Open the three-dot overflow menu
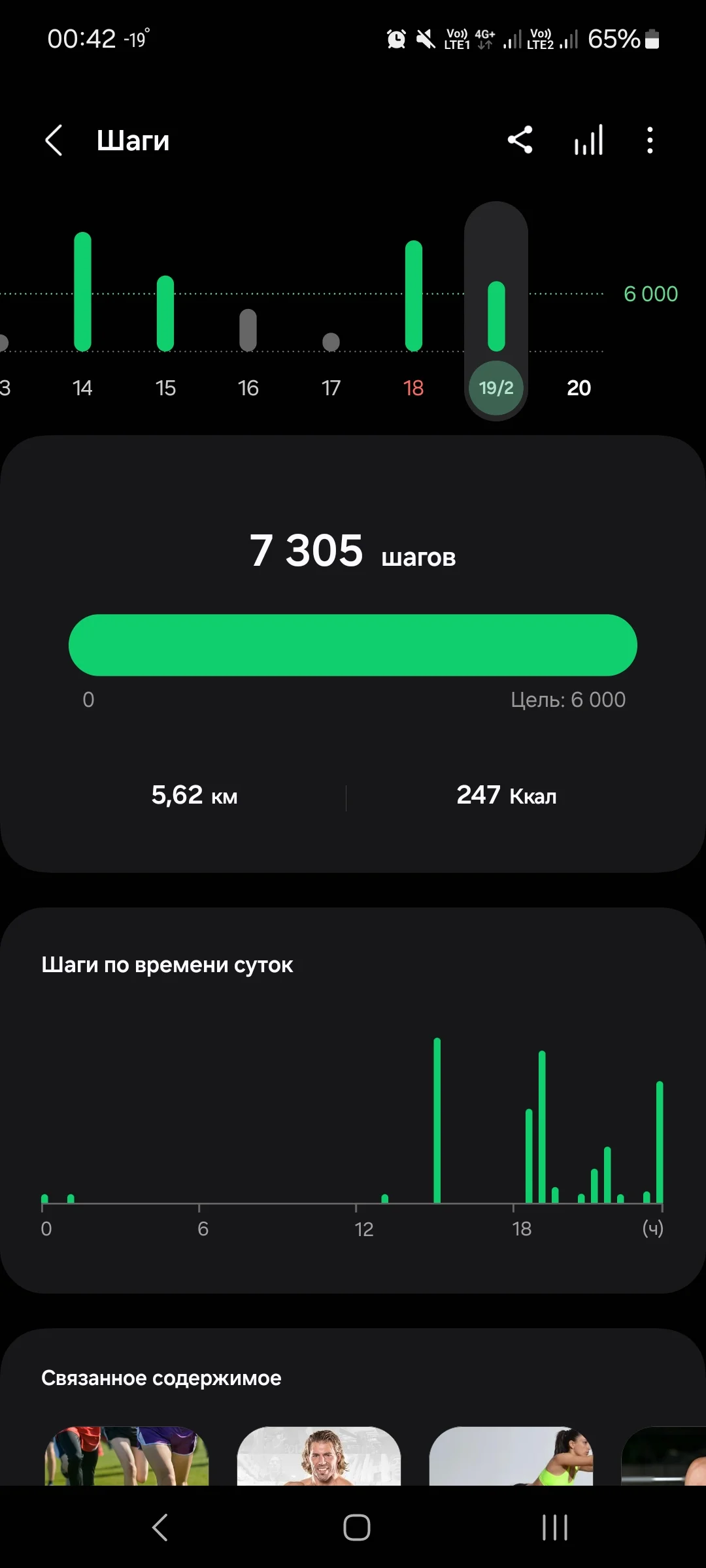This screenshot has height=1568, width=706. click(649, 140)
